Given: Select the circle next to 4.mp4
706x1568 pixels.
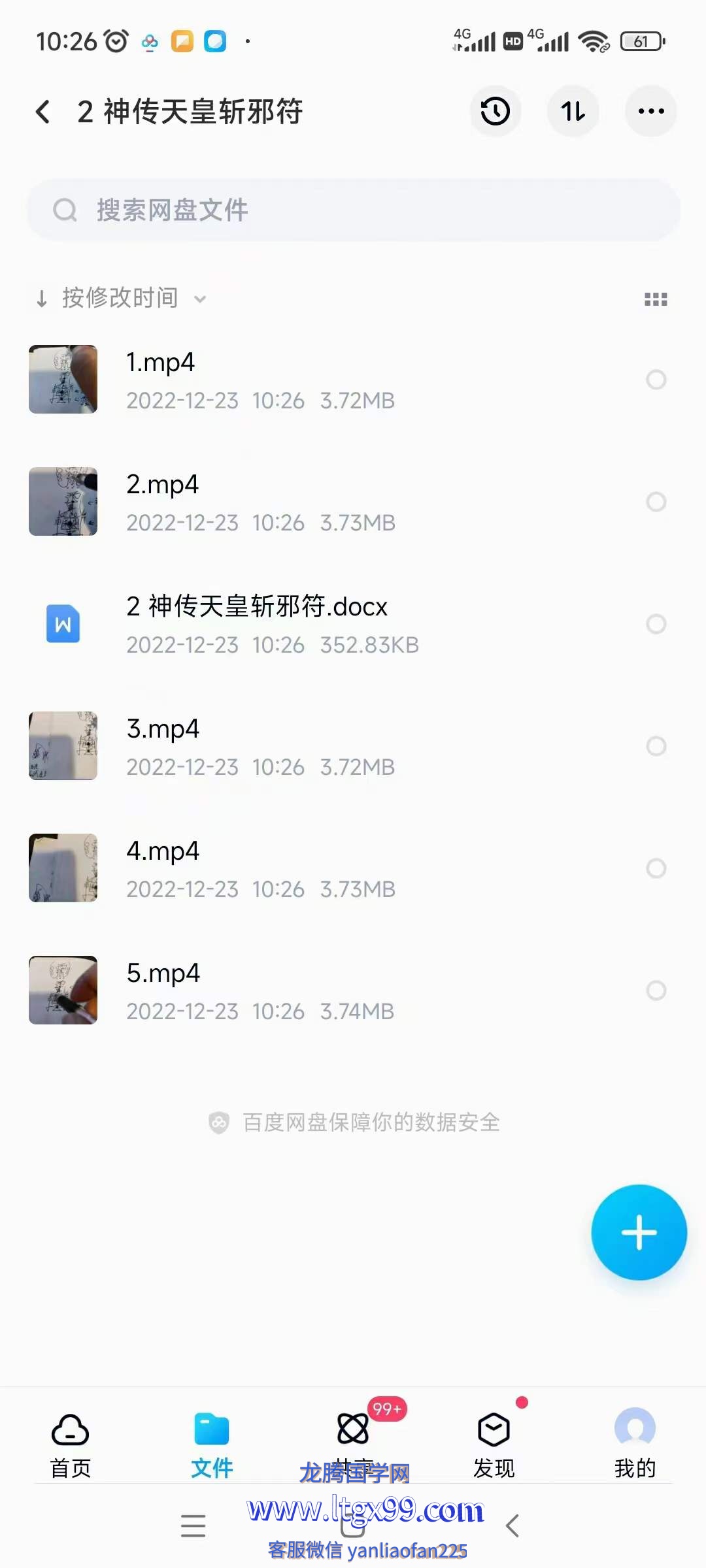Looking at the screenshot, I should 656,868.
